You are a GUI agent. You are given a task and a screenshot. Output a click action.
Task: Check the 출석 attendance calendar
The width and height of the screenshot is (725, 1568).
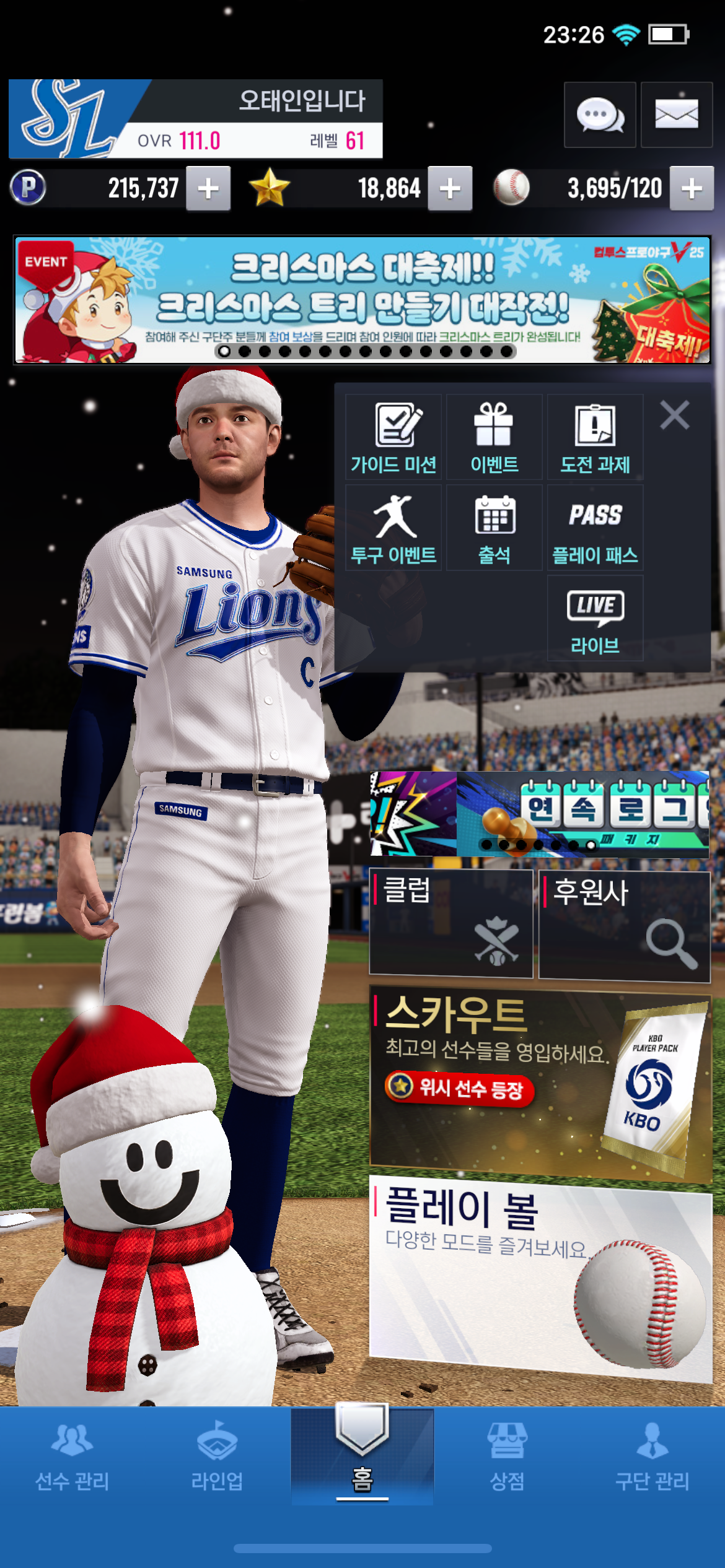pos(494,528)
